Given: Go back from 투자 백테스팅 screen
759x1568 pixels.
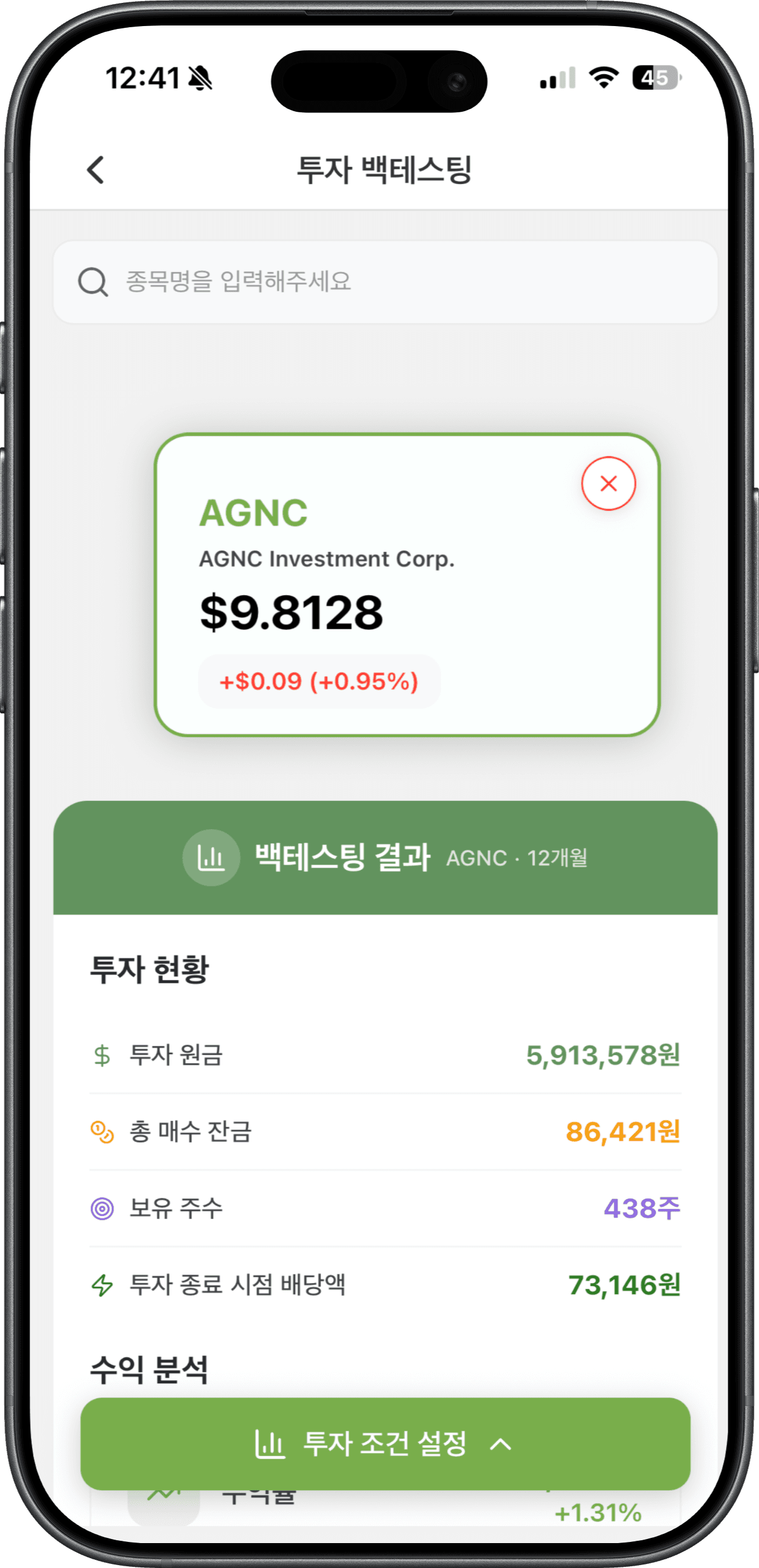Looking at the screenshot, I should (x=96, y=169).
